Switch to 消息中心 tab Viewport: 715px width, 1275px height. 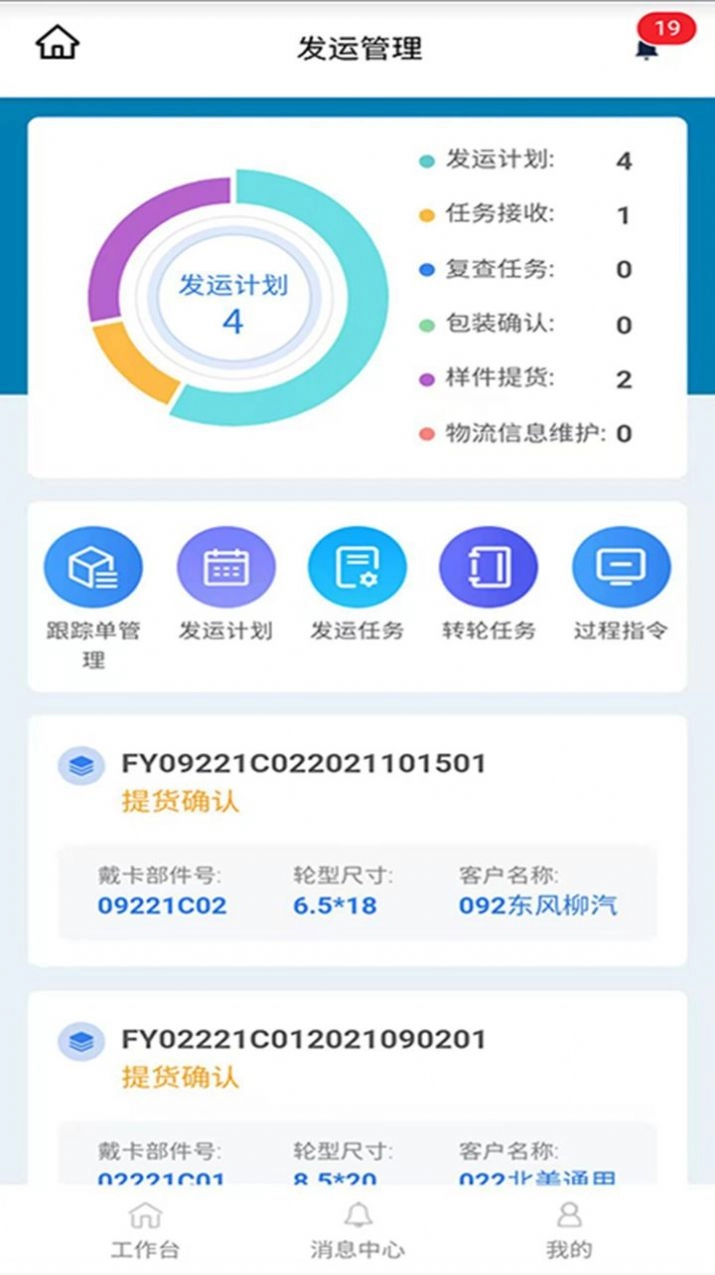(x=357, y=1232)
